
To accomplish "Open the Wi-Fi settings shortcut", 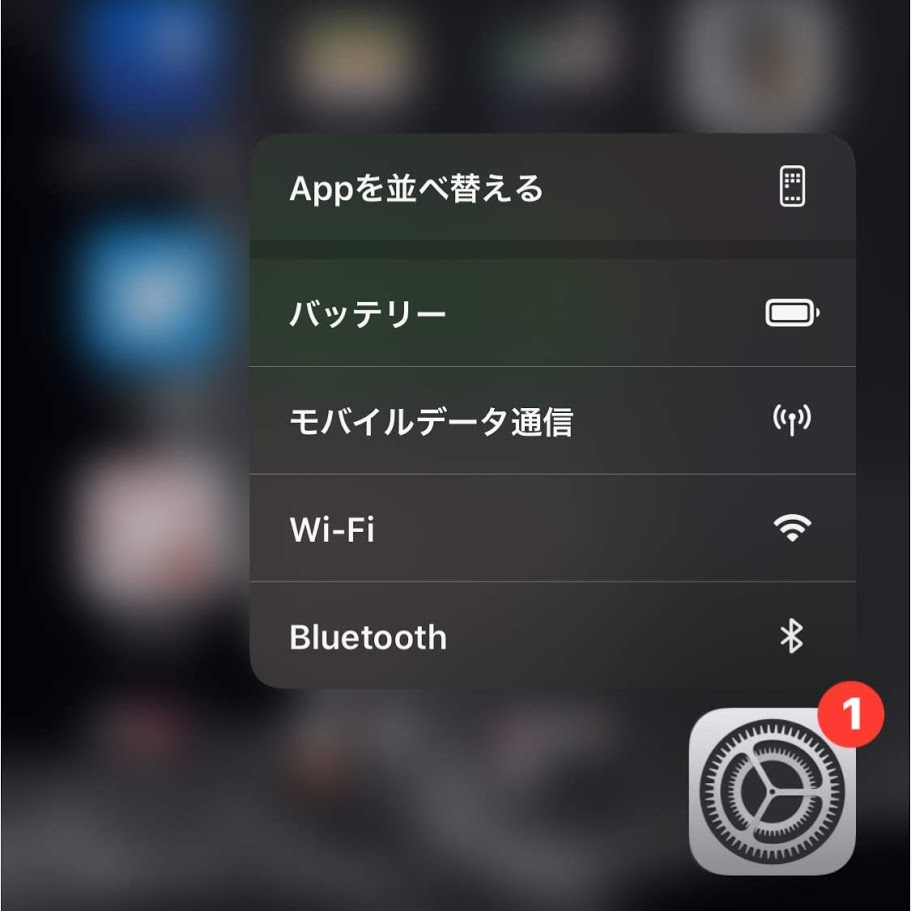I will (552, 528).
